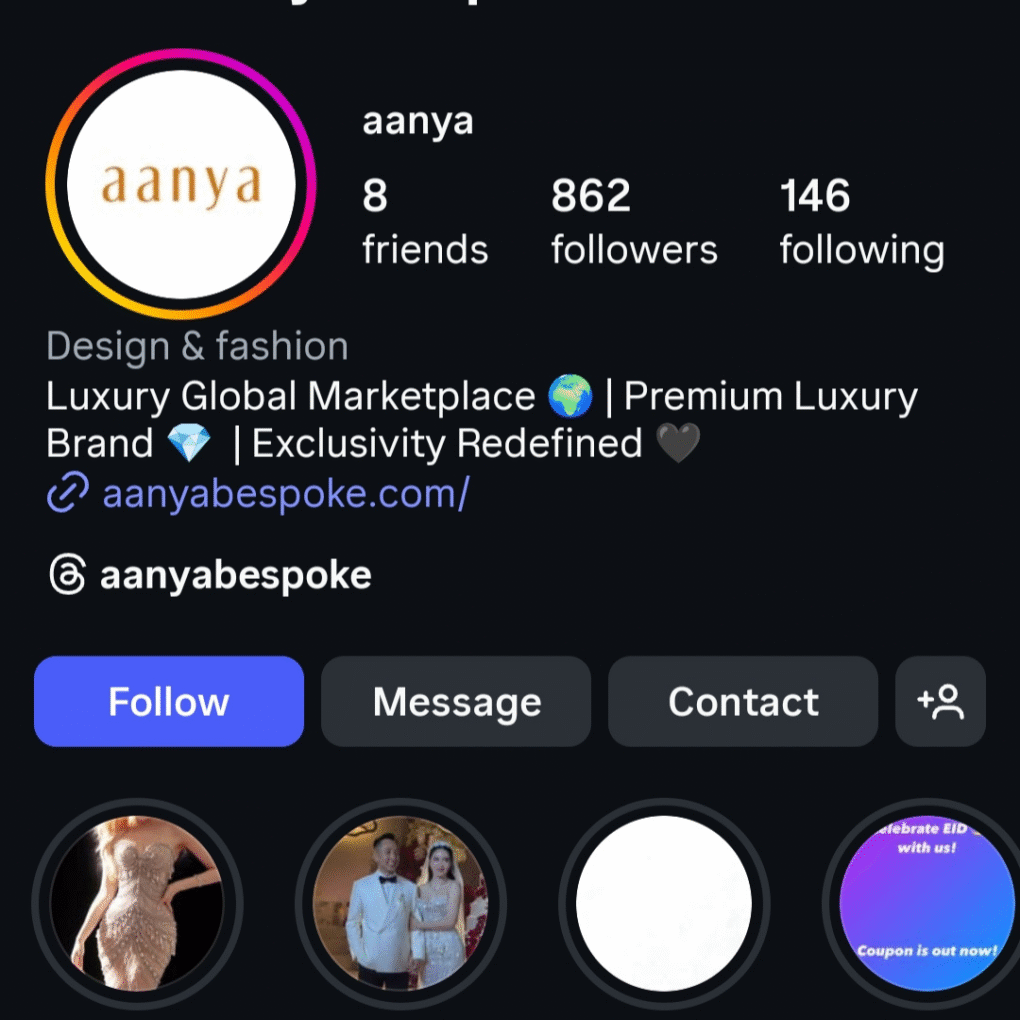View the 146 following list
1020x1020 pixels.
860,222
